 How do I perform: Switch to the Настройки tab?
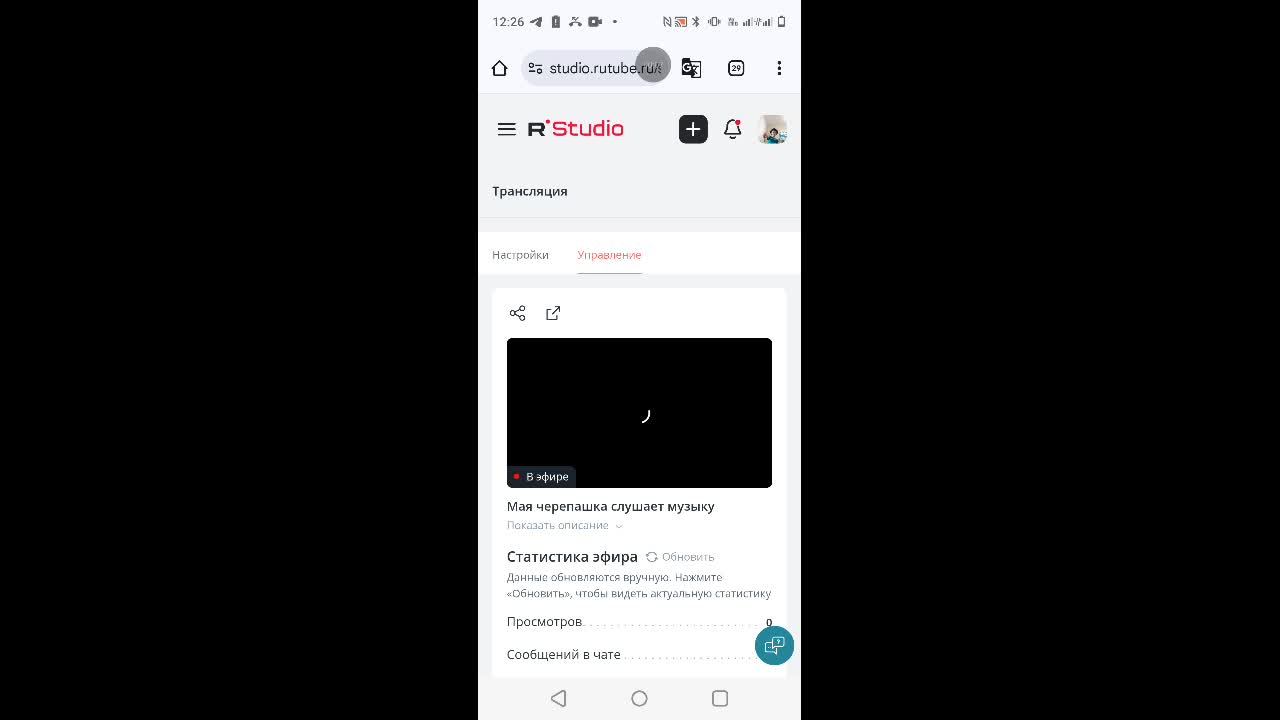click(x=520, y=255)
